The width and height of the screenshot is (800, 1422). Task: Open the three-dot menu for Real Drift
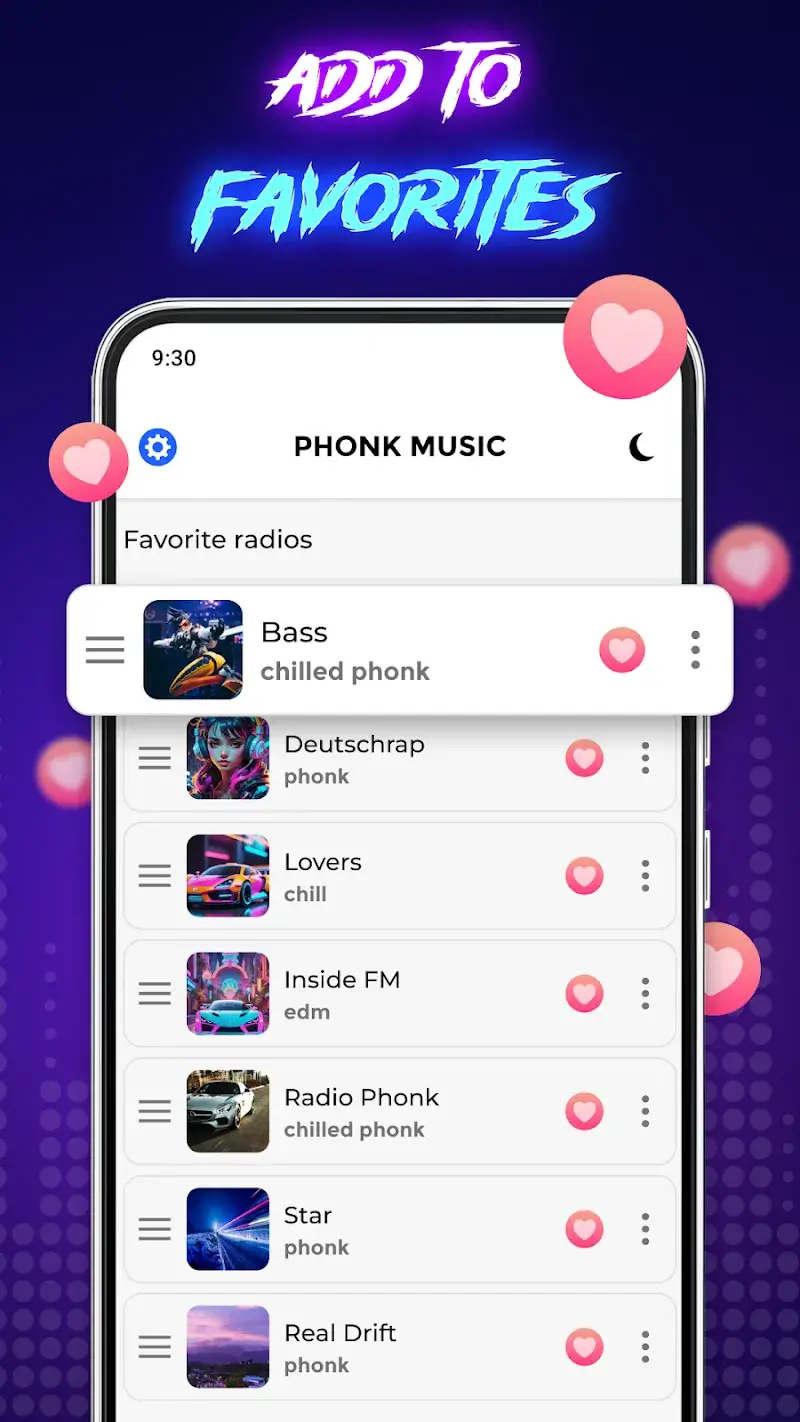pyautogui.click(x=647, y=1346)
